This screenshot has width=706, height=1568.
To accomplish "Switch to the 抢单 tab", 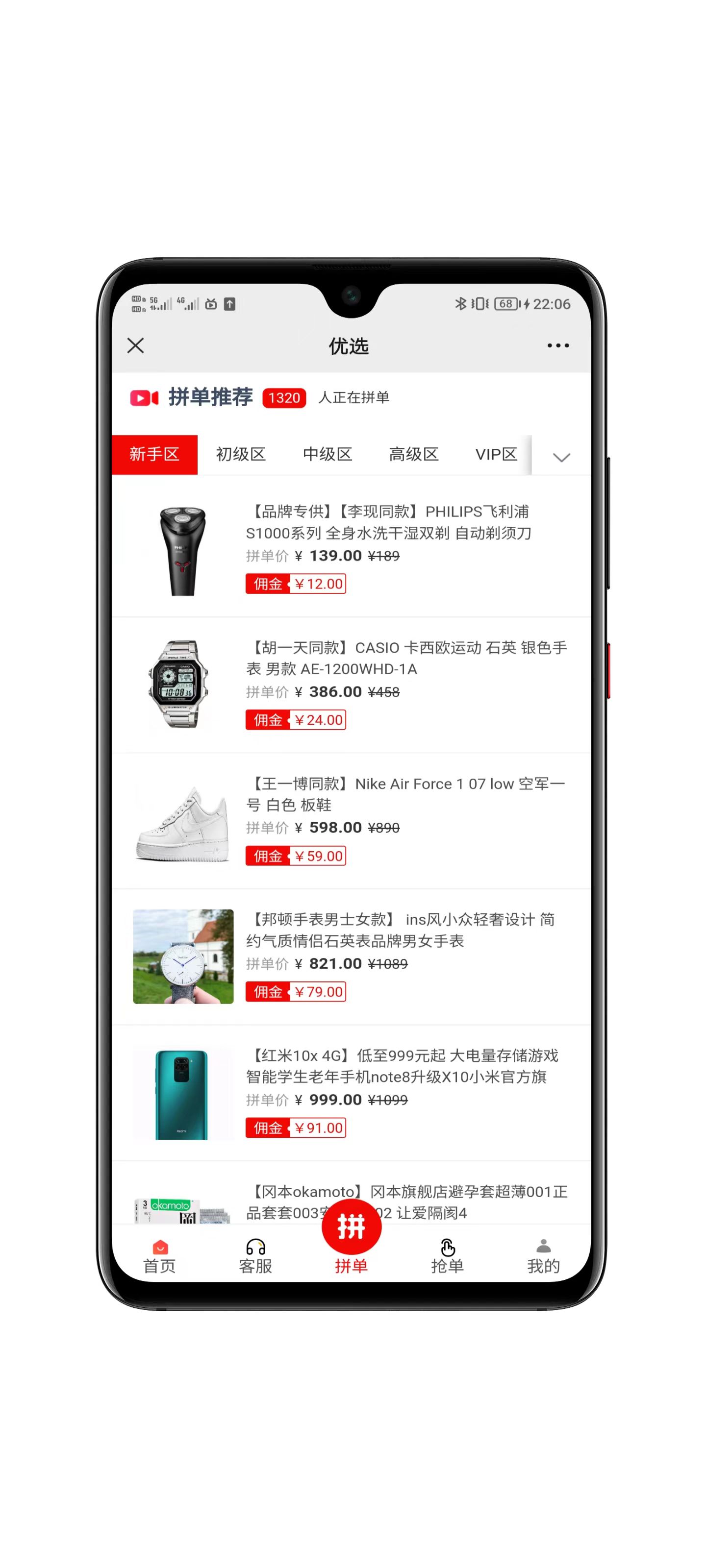I will pyautogui.click(x=447, y=1257).
